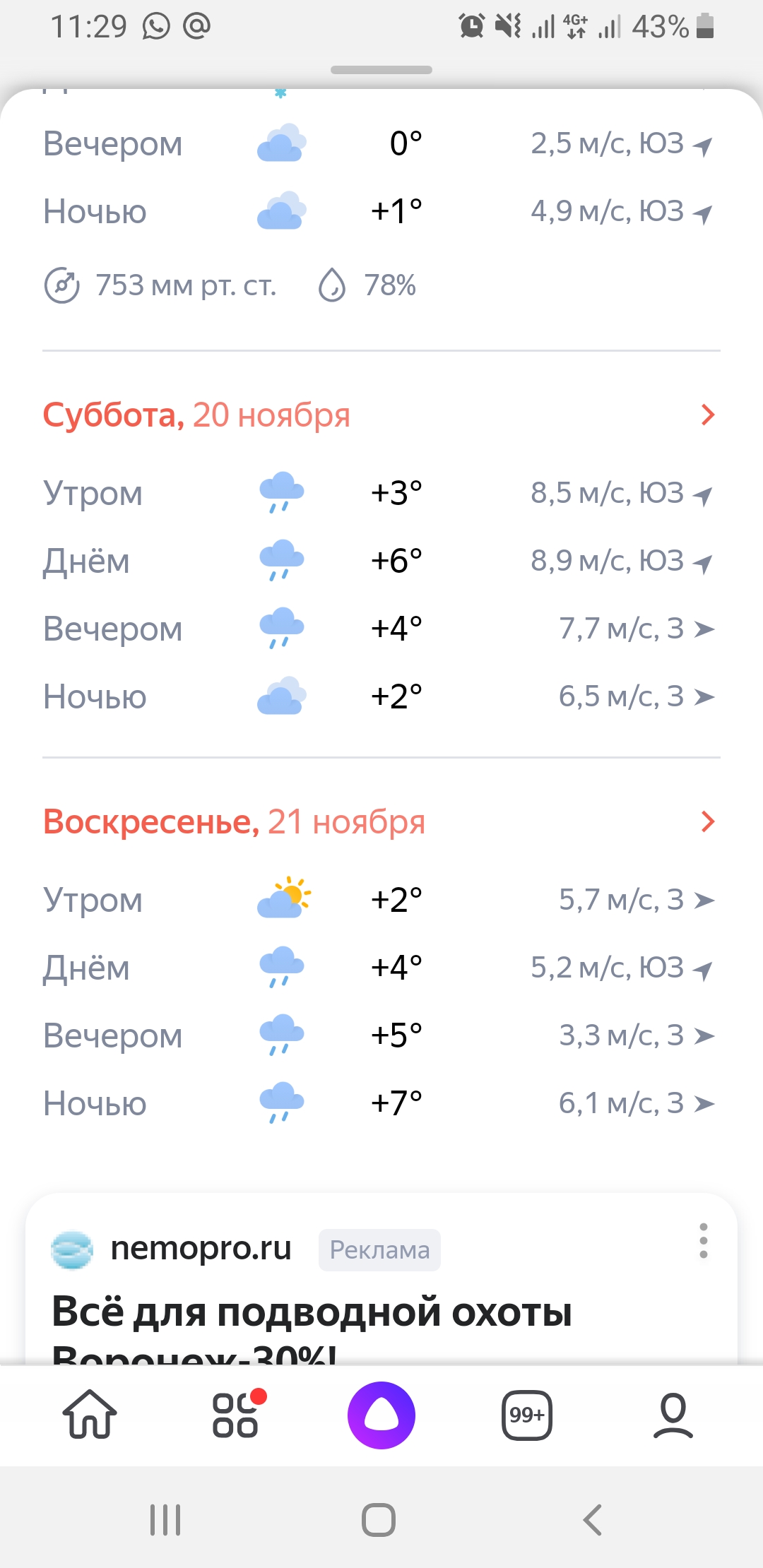Open Saturday, 20 November detailed forecast

pyautogui.click(x=707, y=415)
